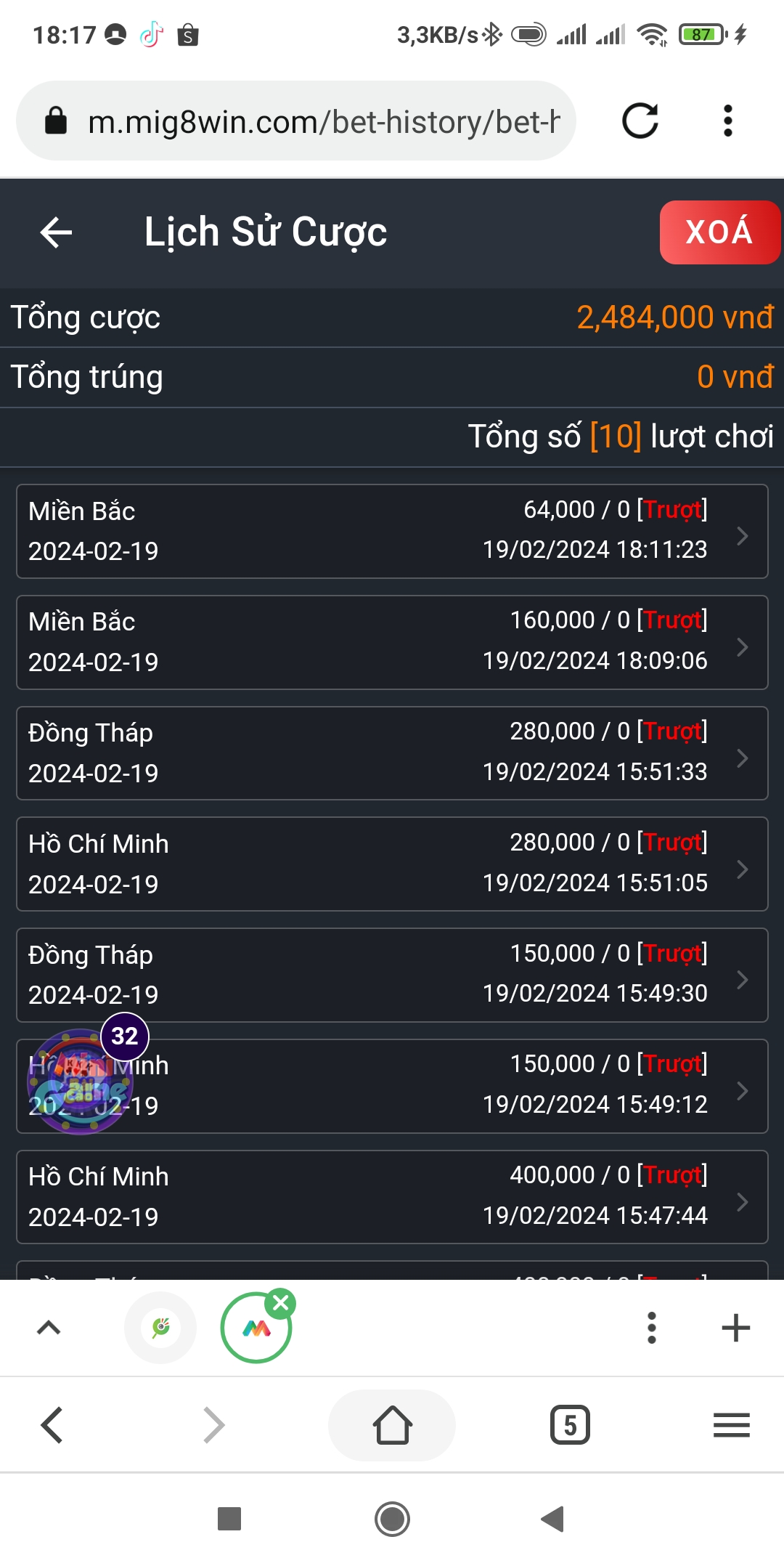Reload the page in browser
784x1566 pixels.
[x=640, y=121]
